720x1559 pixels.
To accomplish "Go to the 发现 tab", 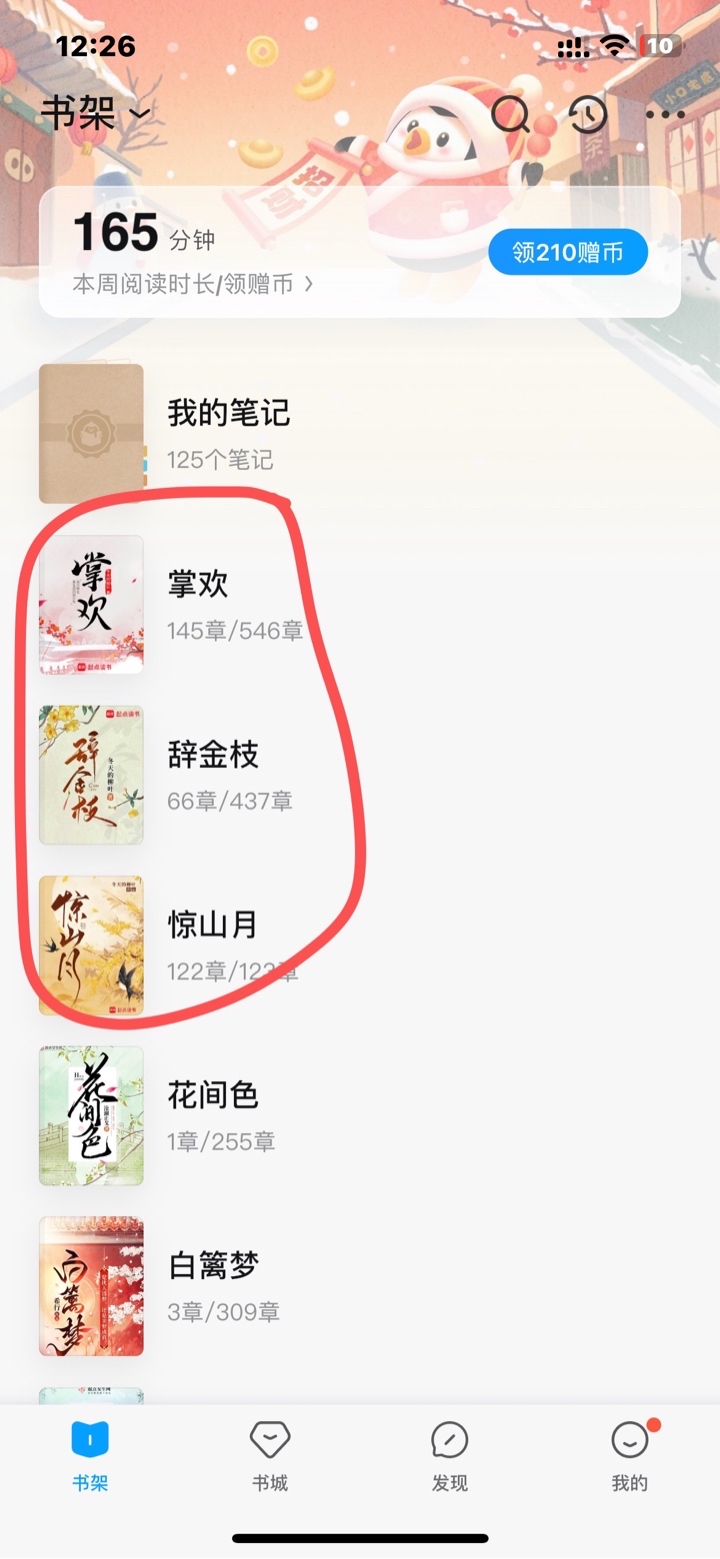I will pos(449,1456).
